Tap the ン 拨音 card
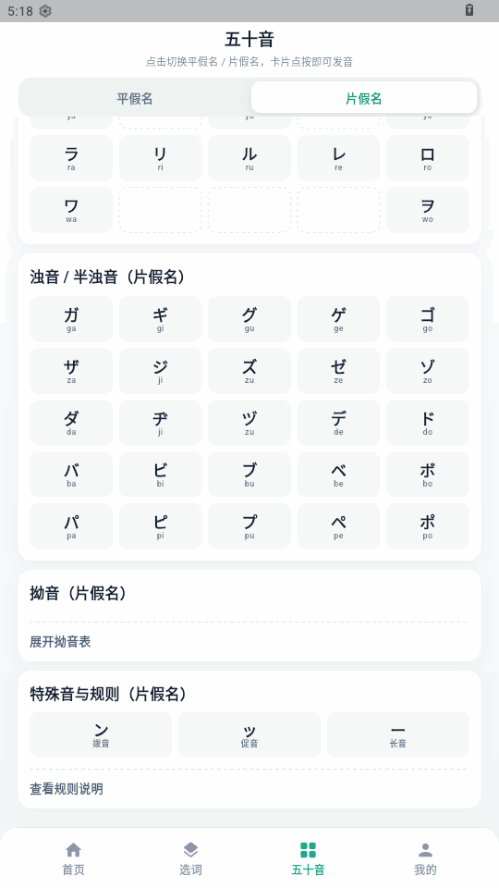The height and width of the screenshot is (888, 499). tap(101, 735)
